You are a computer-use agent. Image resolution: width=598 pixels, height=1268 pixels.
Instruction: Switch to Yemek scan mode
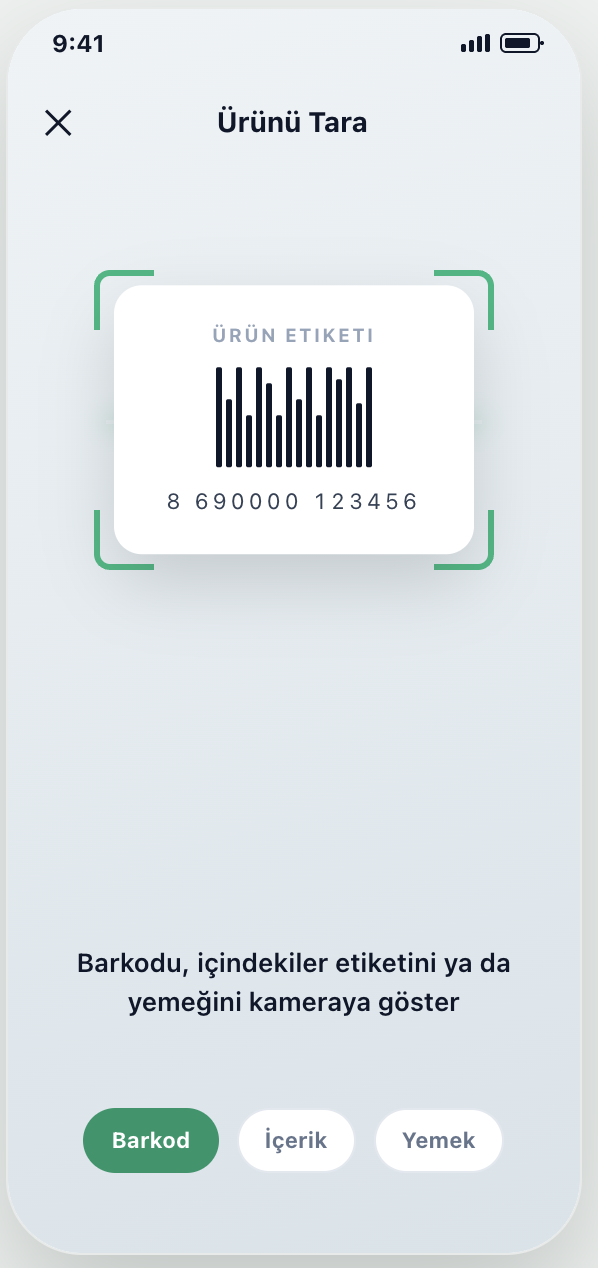[439, 1140]
